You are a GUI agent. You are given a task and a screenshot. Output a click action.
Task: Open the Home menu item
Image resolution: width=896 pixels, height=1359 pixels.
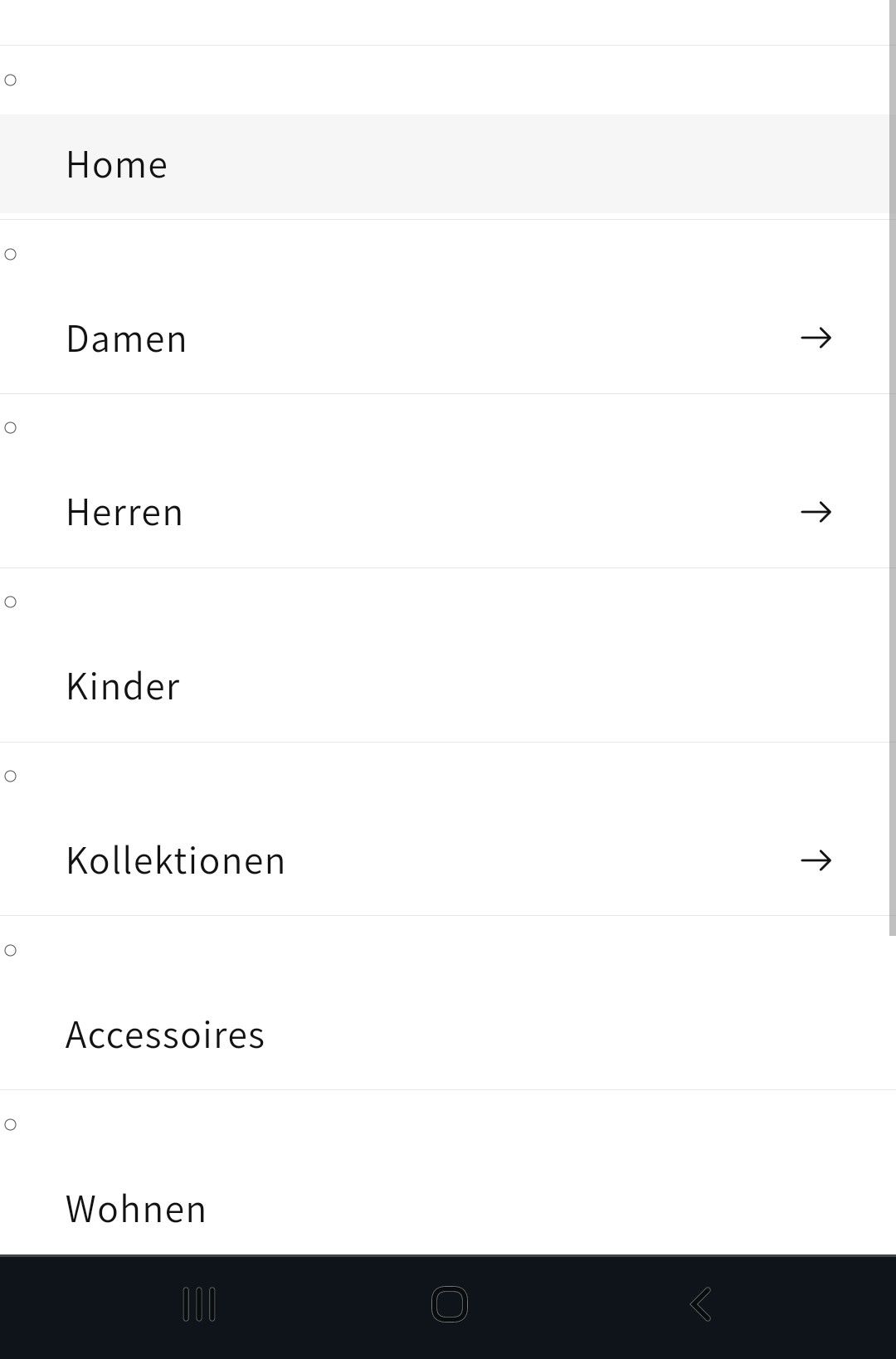(117, 164)
